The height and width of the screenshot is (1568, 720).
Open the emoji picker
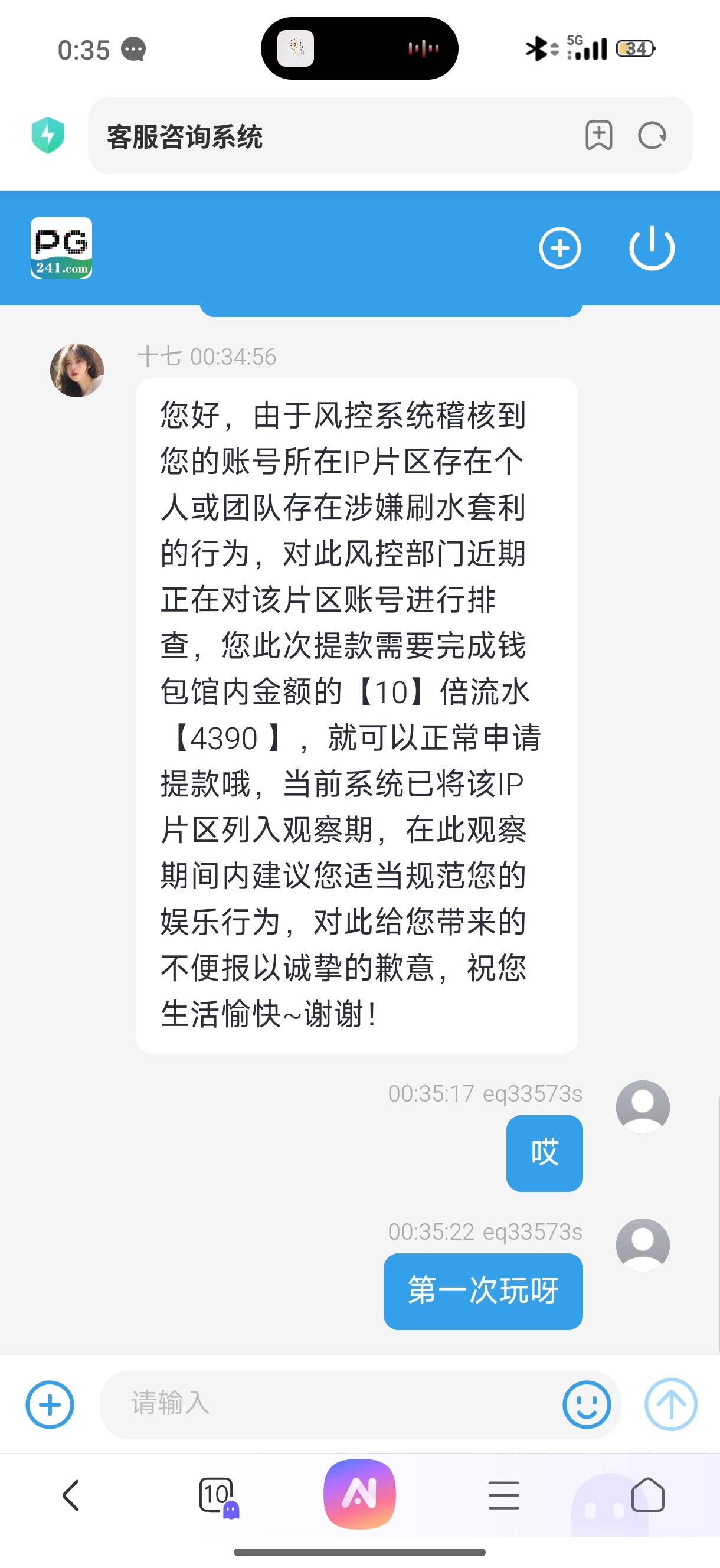(x=586, y=1405)
